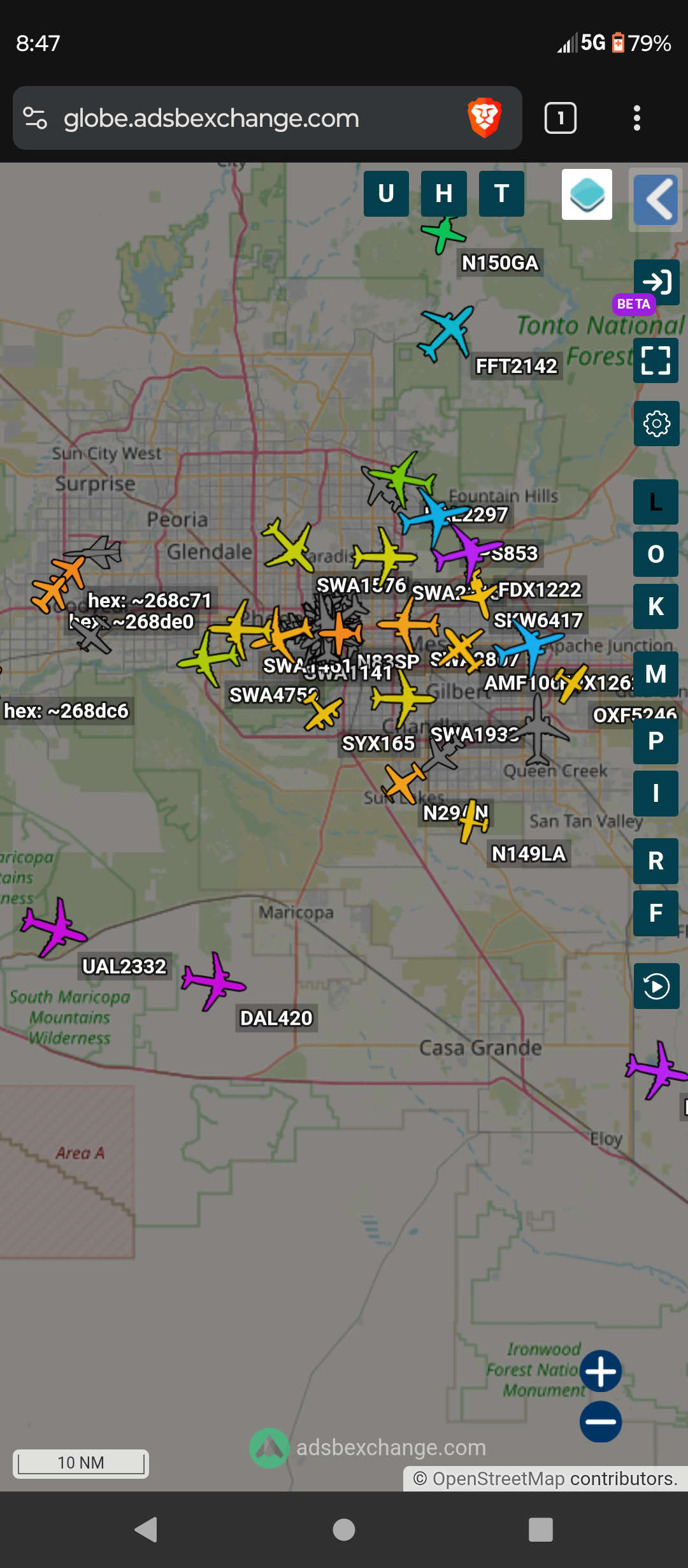Open the browser overflow menu

coord(637,118)
